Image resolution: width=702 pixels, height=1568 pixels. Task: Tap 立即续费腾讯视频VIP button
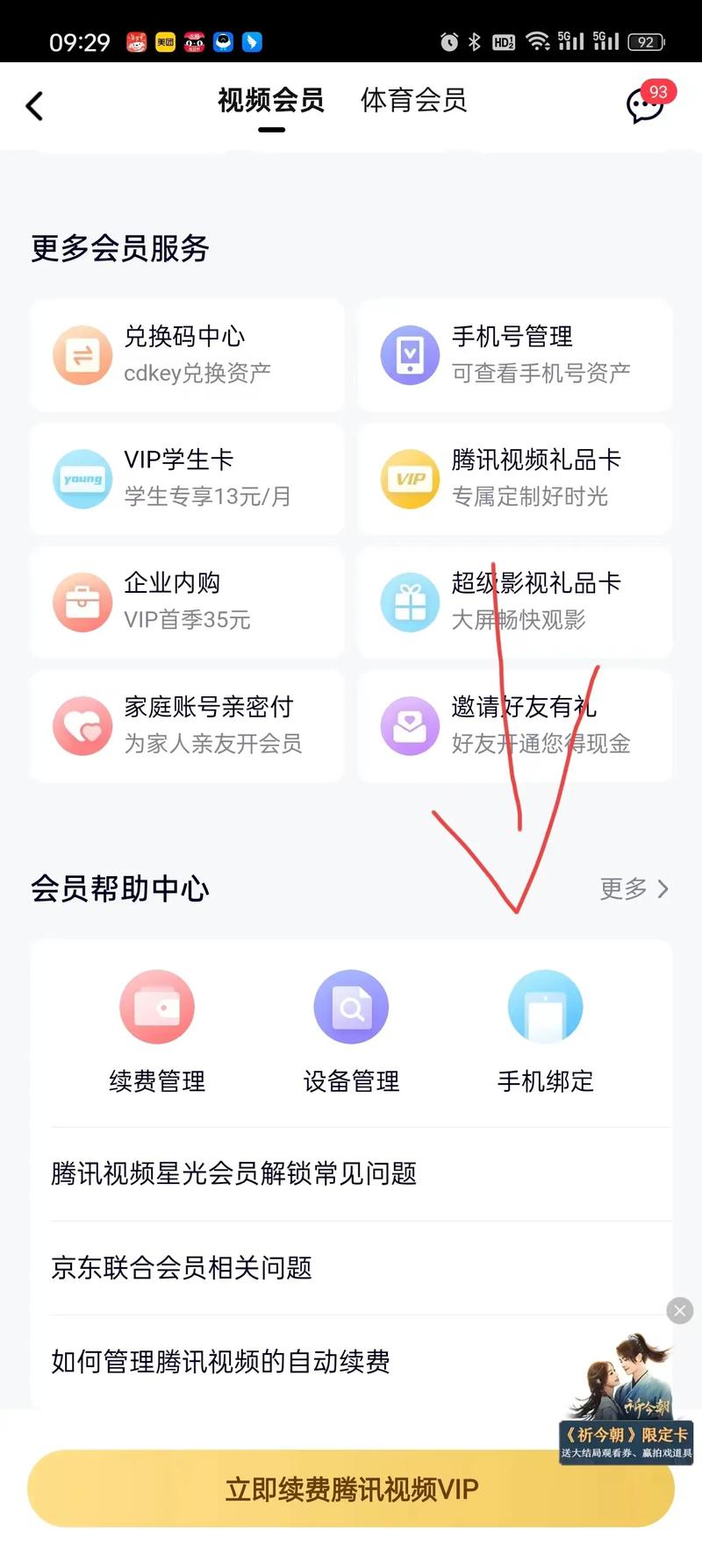351,1488
